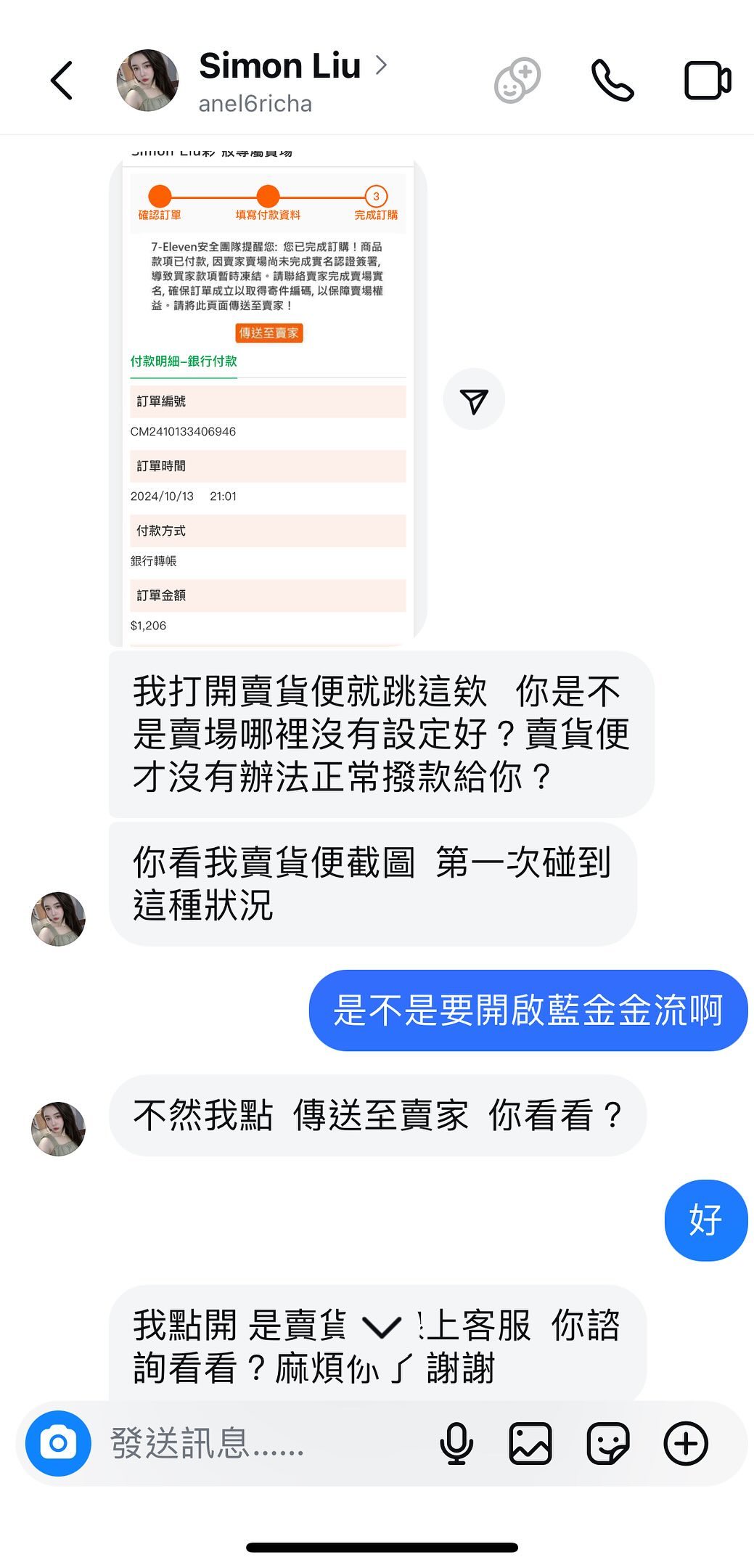Open the camera to send a photo

(58, 1443)
